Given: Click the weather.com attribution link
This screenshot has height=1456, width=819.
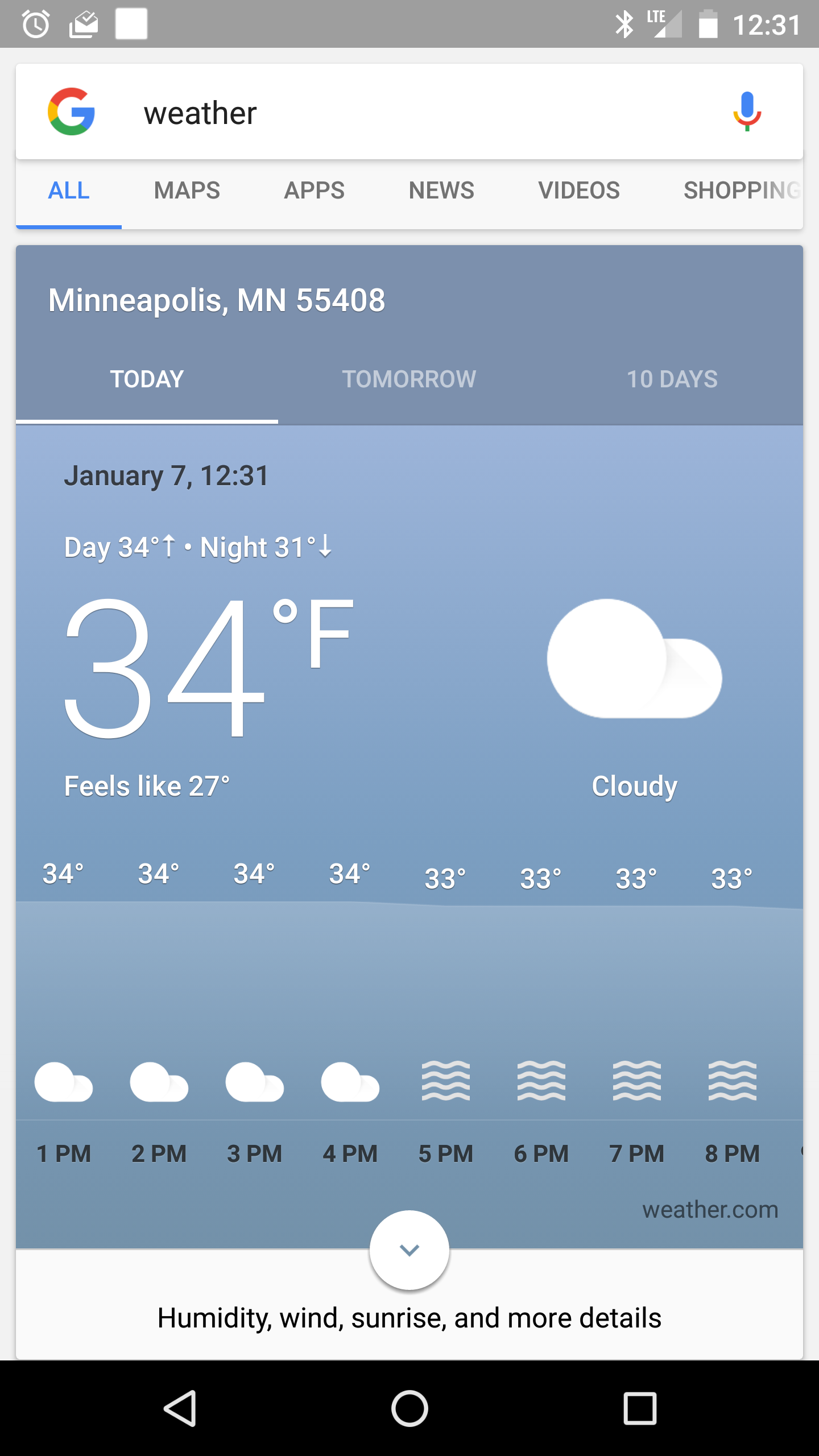Looking at the screenshot, I should 710,1209.
